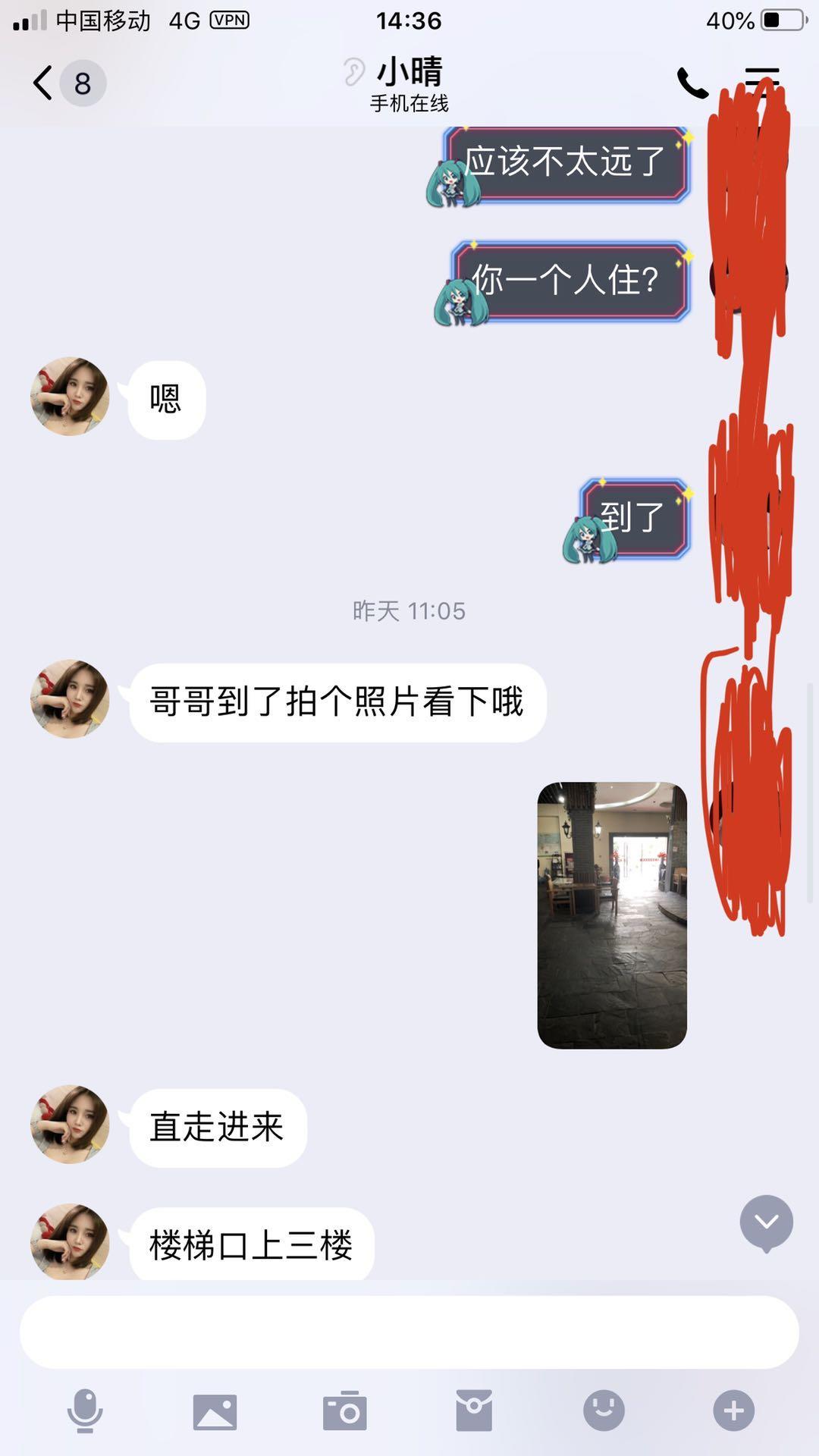
Task: Open the camera to take a photo
Action: point(345,1412)
